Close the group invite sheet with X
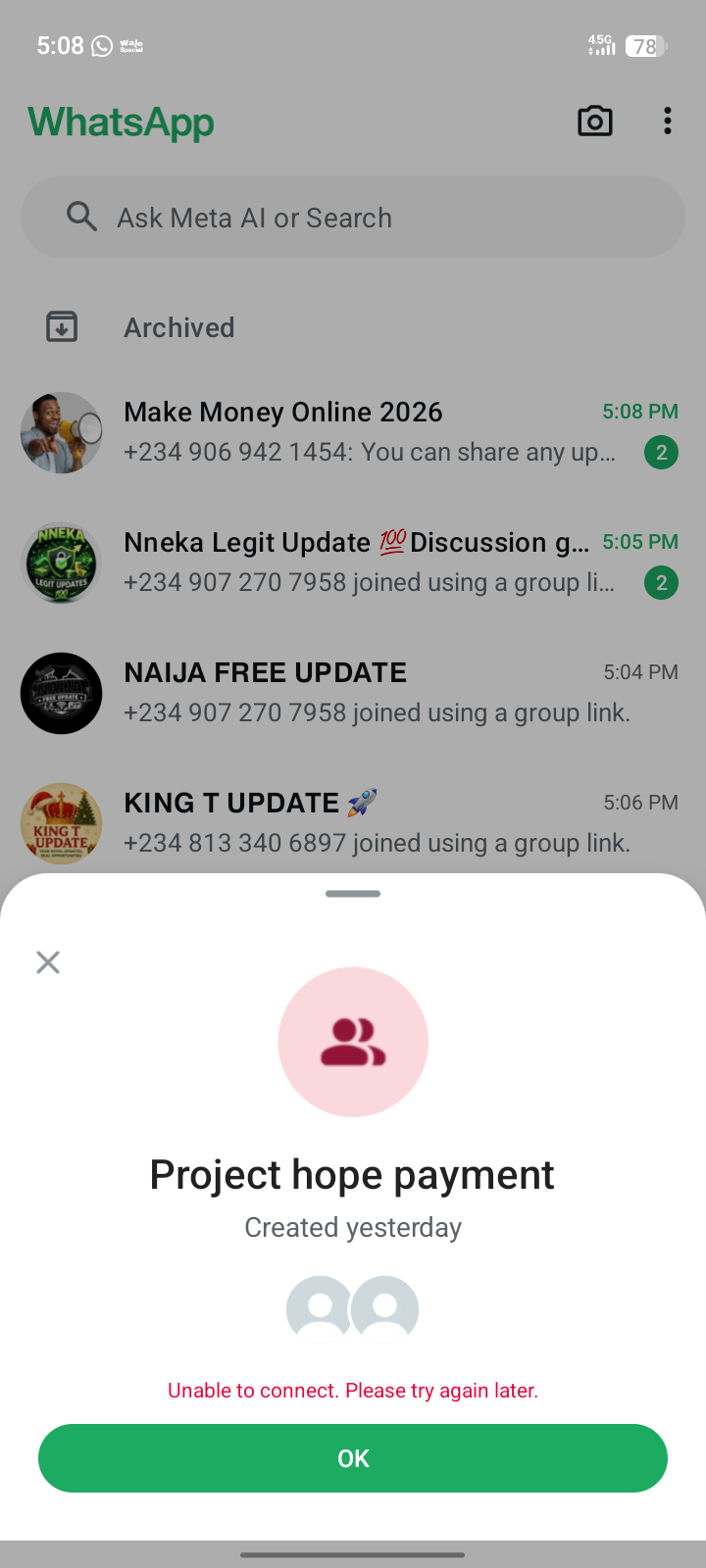This screenshot has height=1568, width=706. click(48, 962)
